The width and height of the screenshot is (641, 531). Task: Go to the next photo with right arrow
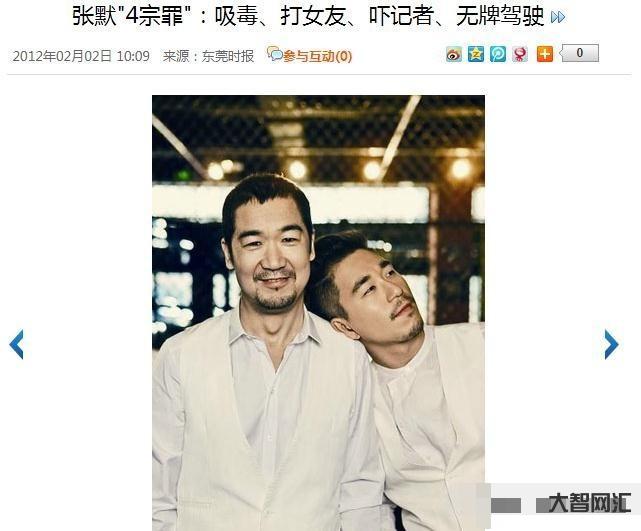611,344
